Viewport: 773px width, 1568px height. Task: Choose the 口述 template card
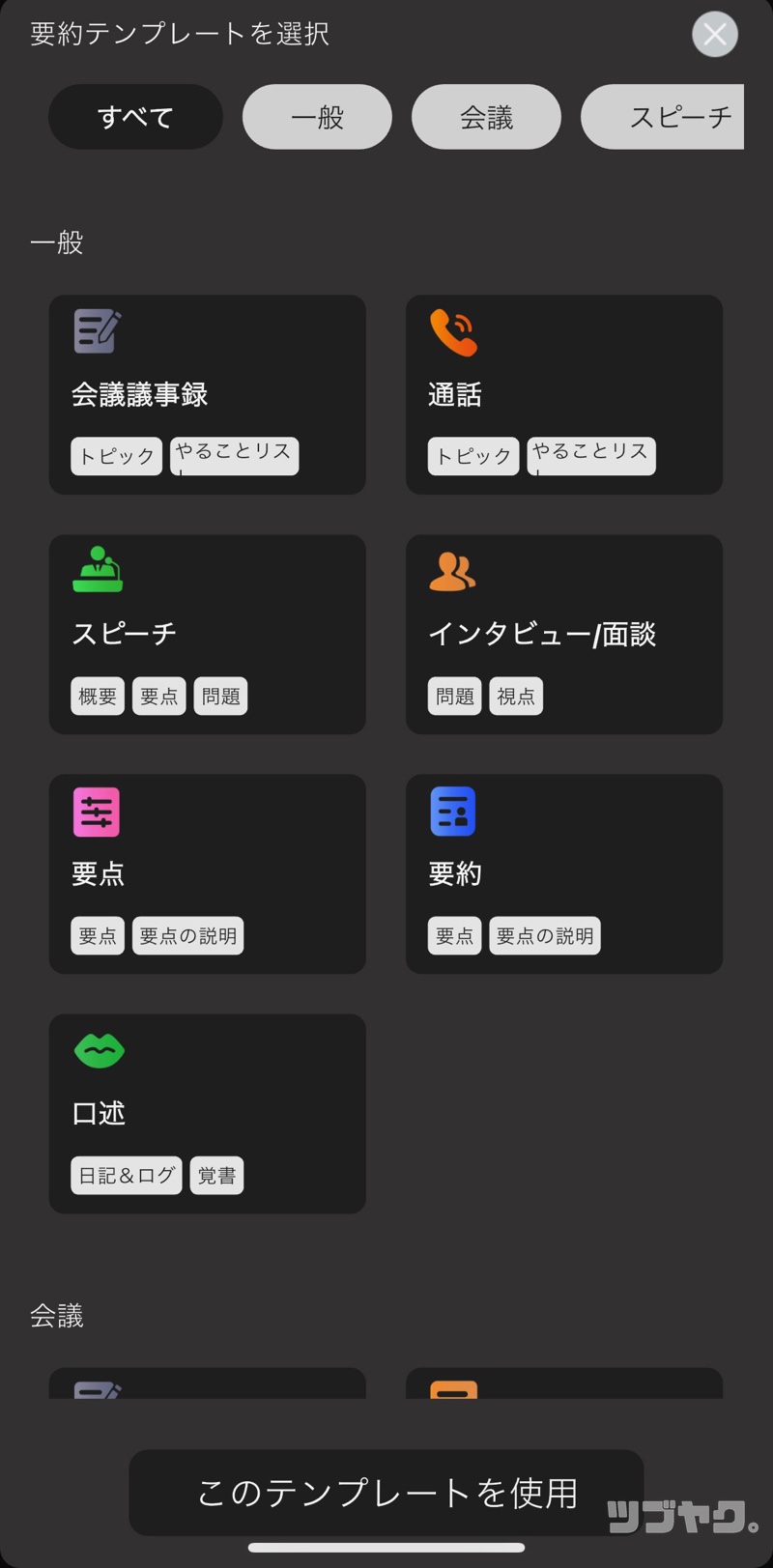tap(207, 1113)
